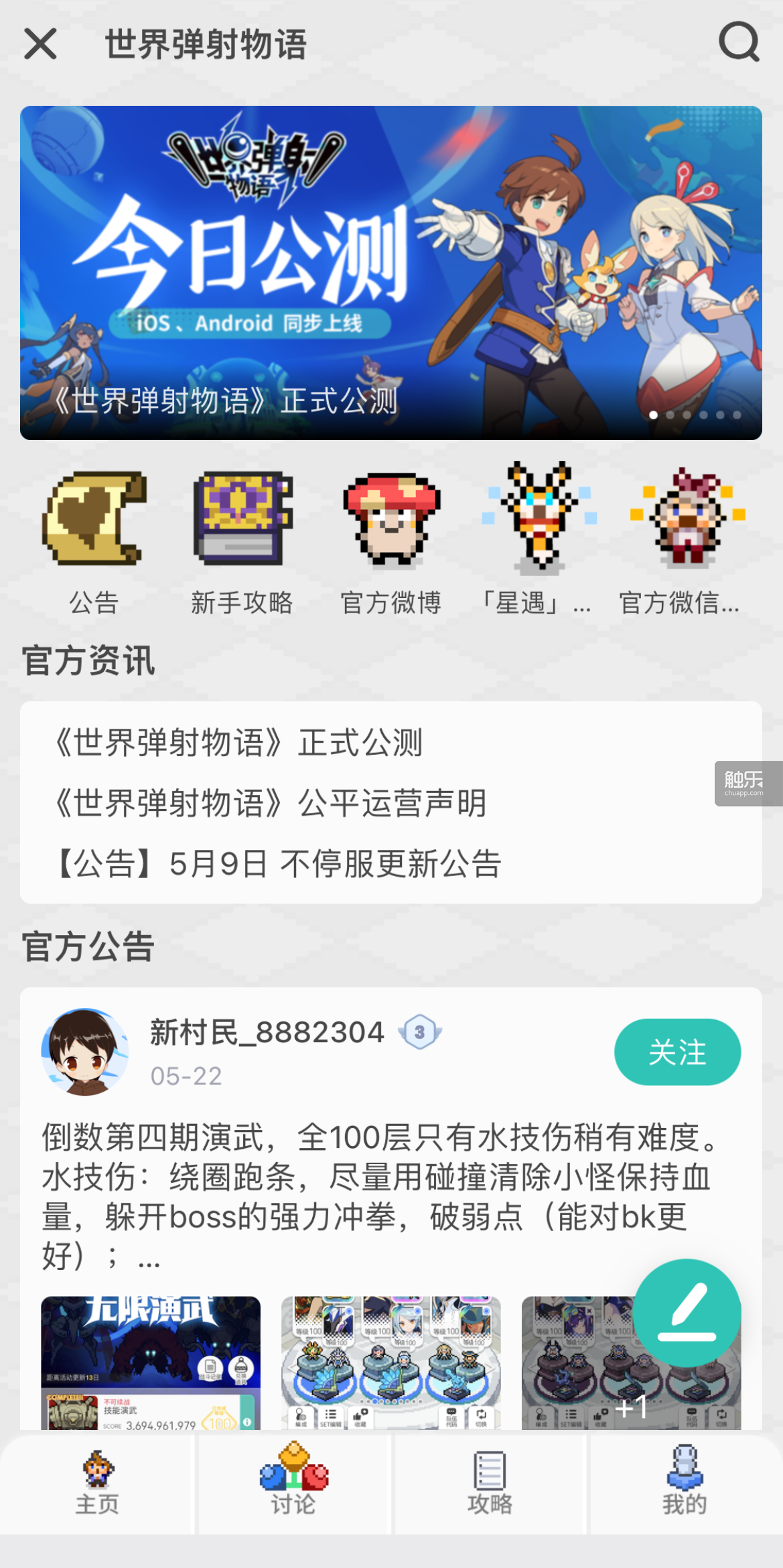Open the 今日公测 banner
The width and height of the screenshot is (783, 1568).
coord(390,272)
